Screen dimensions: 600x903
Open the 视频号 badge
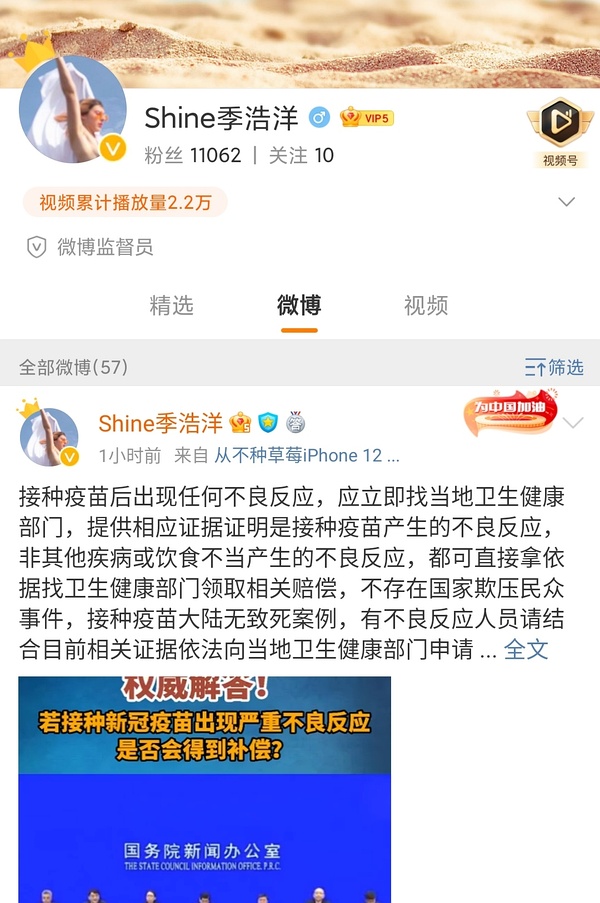pyautogui.click(x=559, y=130)
